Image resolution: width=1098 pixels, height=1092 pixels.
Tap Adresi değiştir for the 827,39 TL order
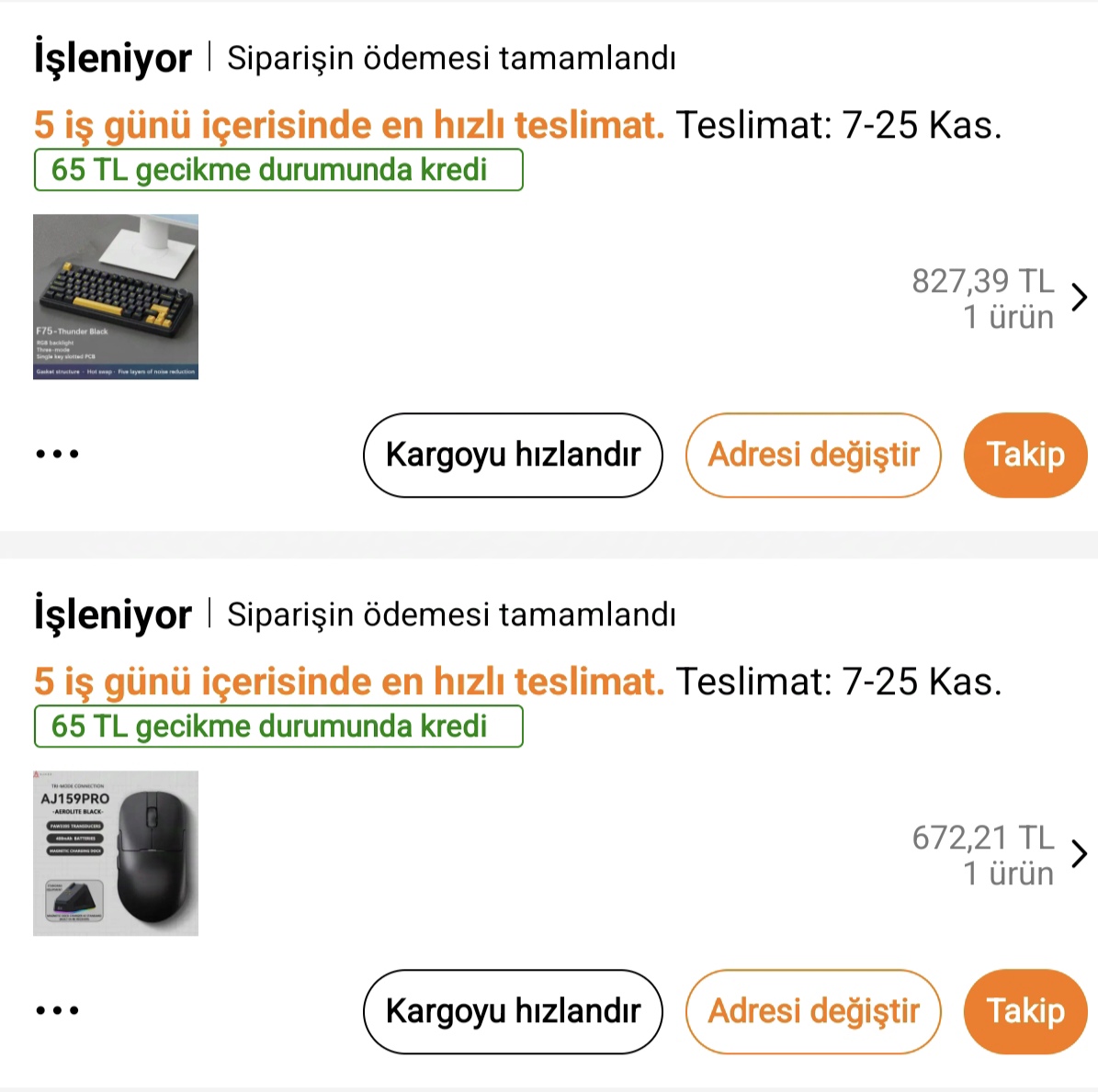[813, 455]
